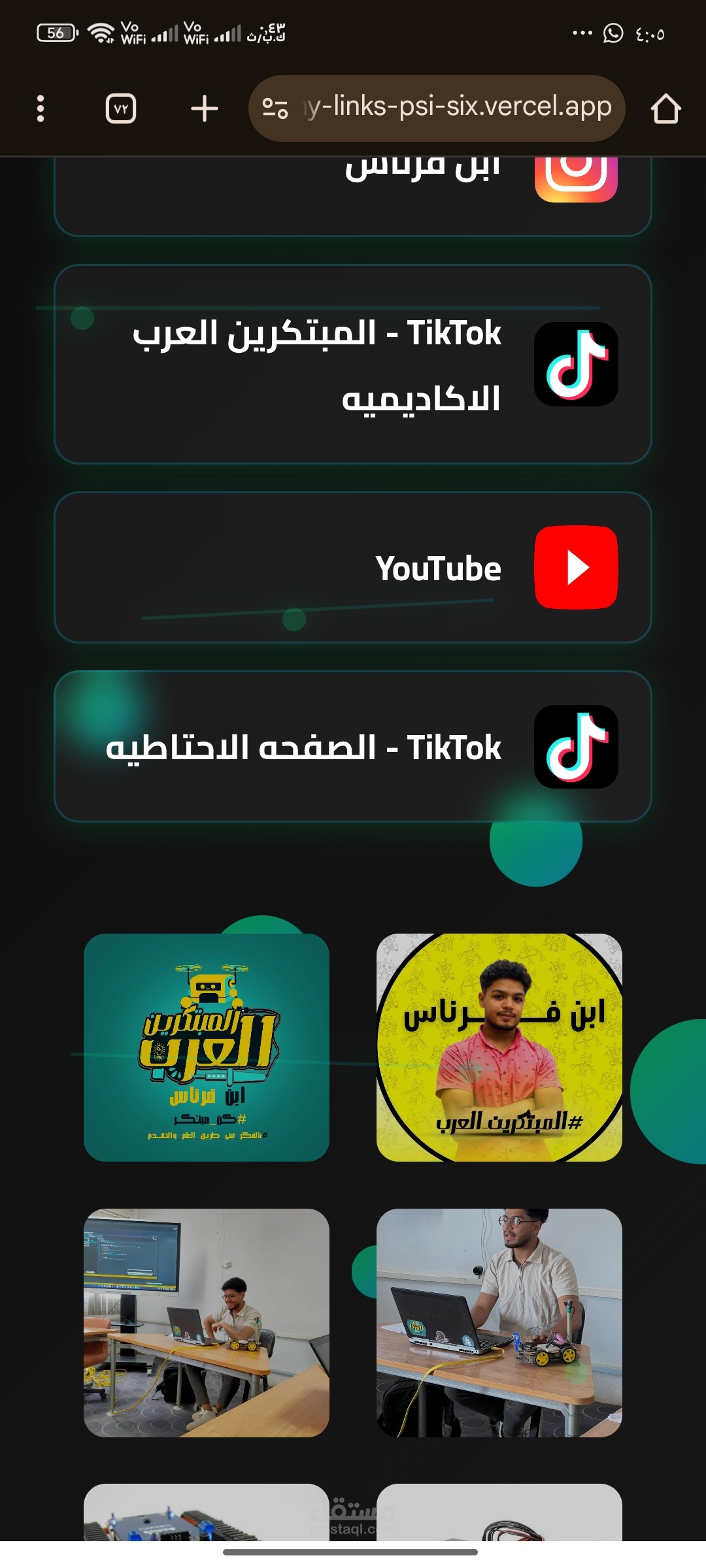Go to the browser home page
Viewport: 706px width, 1568px height.
coord(665,108)
